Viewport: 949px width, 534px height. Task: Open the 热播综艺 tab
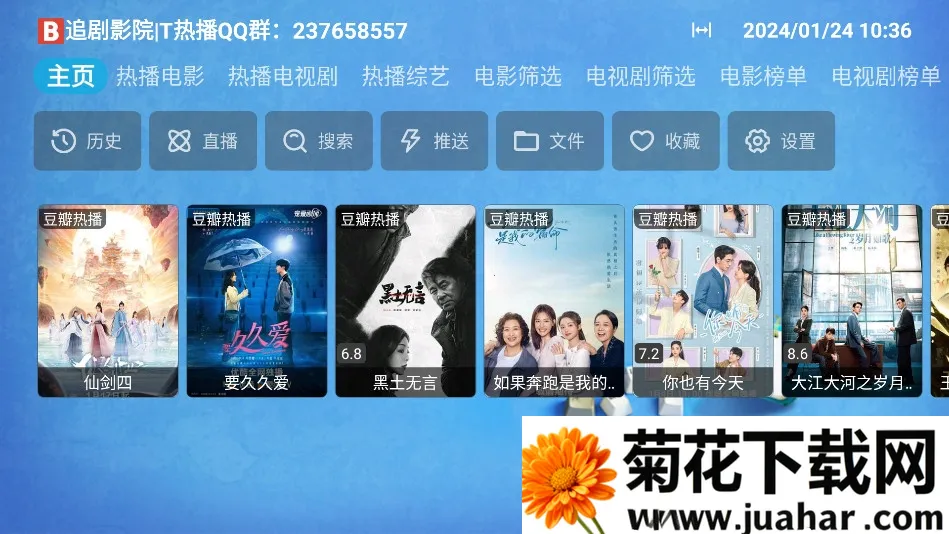(405, 76)
